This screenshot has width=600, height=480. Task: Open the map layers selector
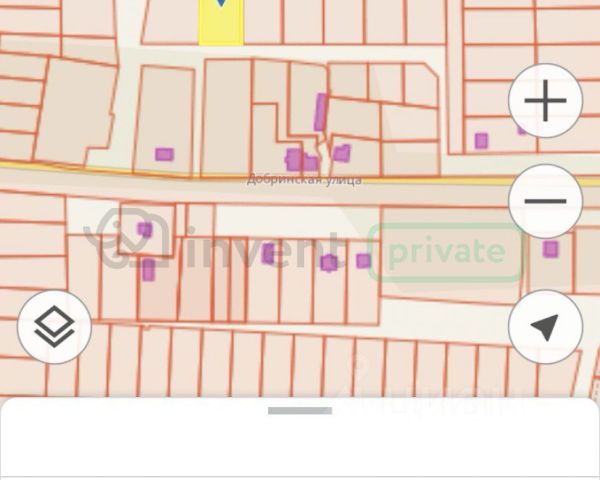pyautogui.click(x=54, y=326)
